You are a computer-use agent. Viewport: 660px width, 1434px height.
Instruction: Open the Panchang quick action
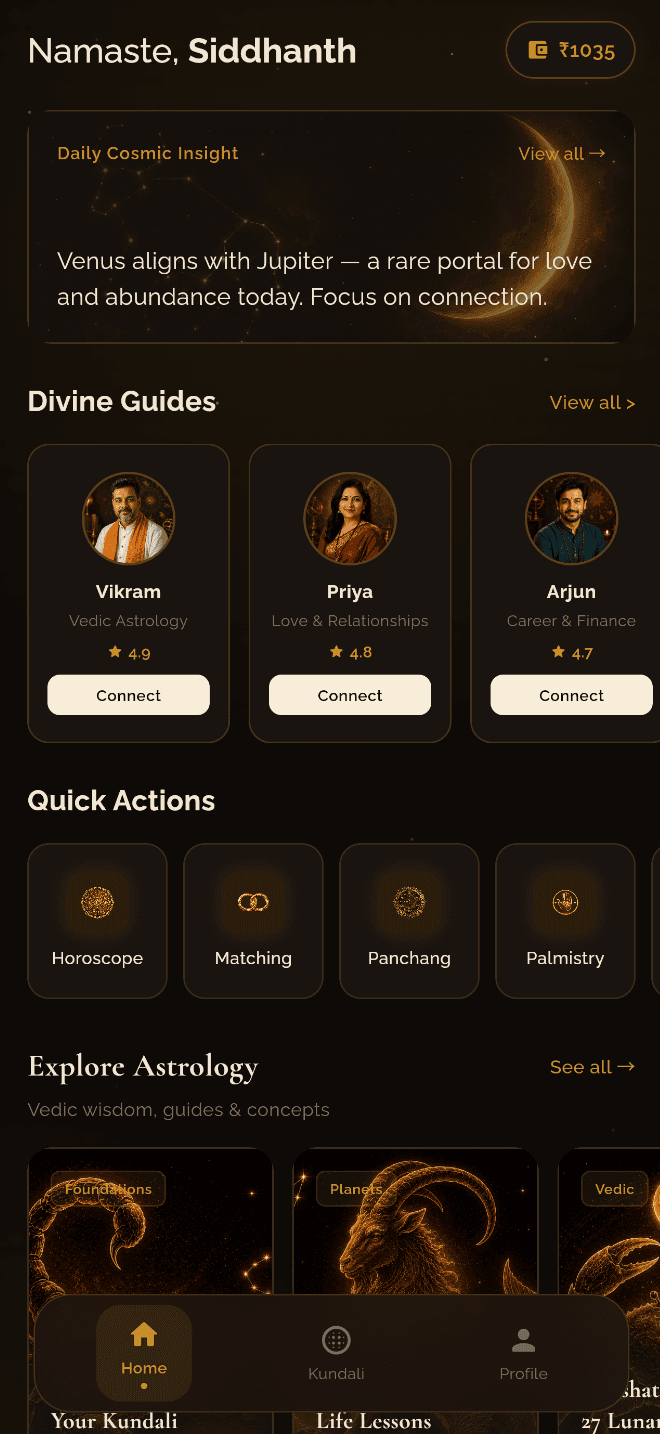pos(409,921)
